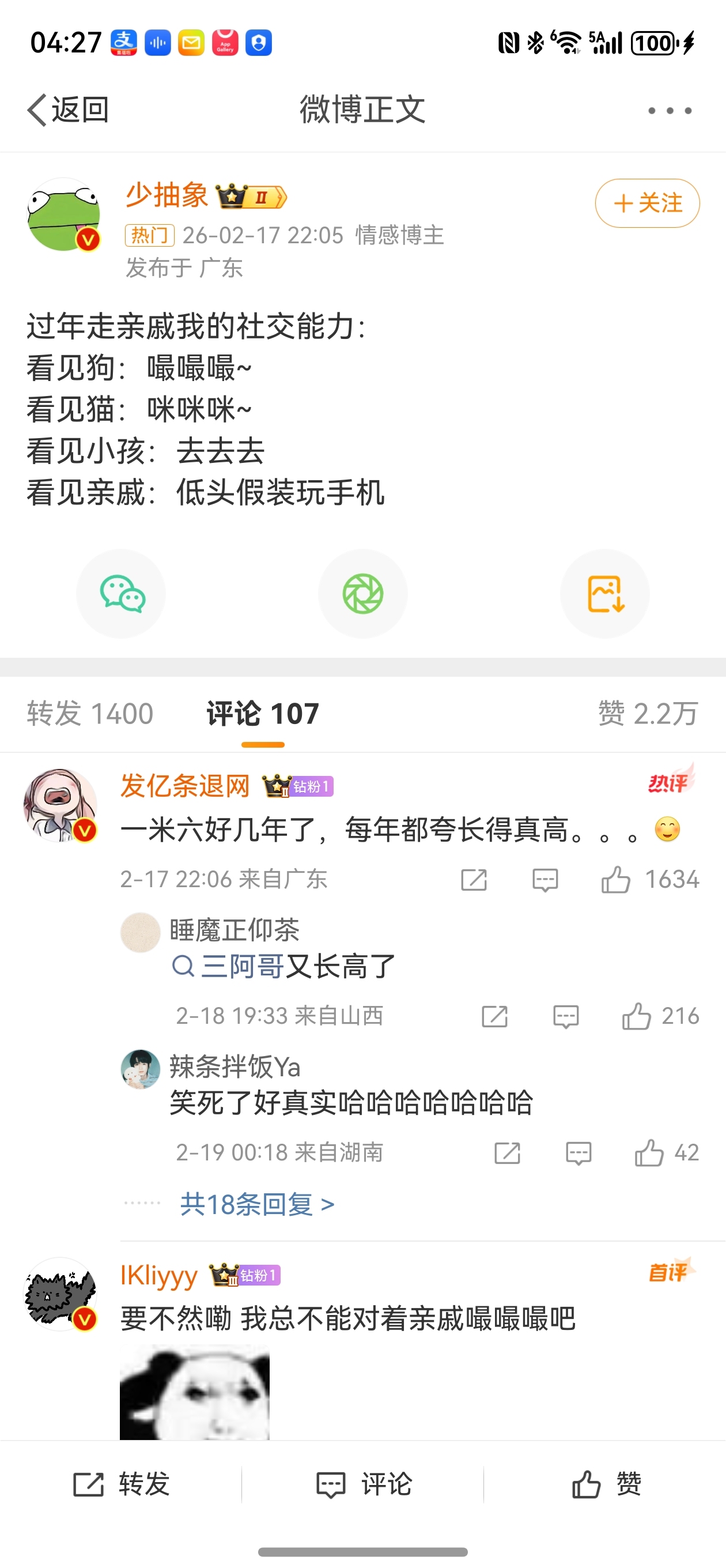The image size is (726, 1568).
Task: Search the 三阿哥 keyword link
Action: coord(242,966)
